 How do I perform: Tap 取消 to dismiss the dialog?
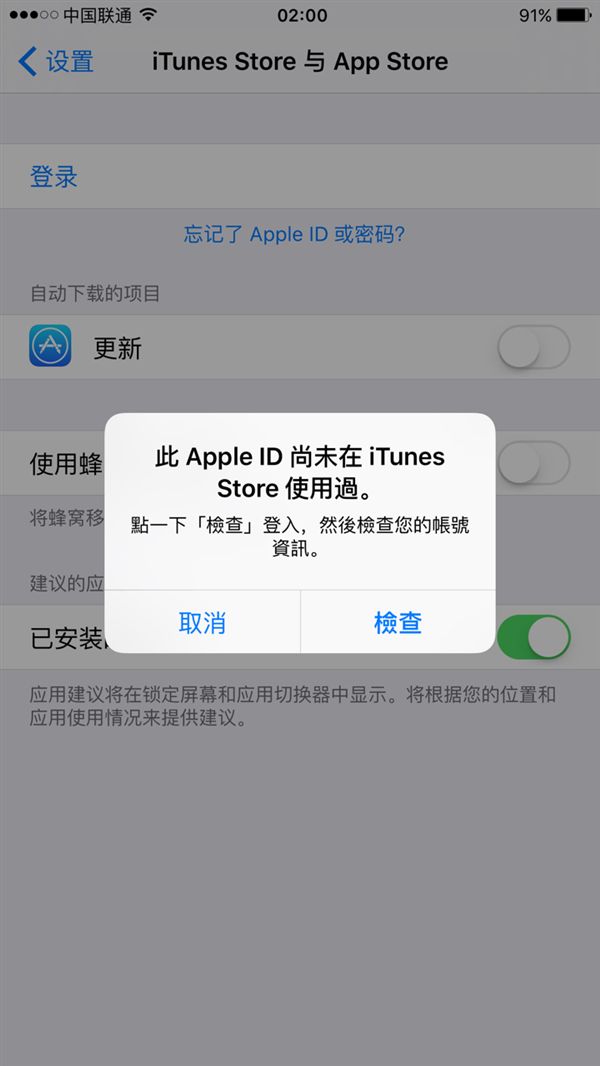pos(202,622)
